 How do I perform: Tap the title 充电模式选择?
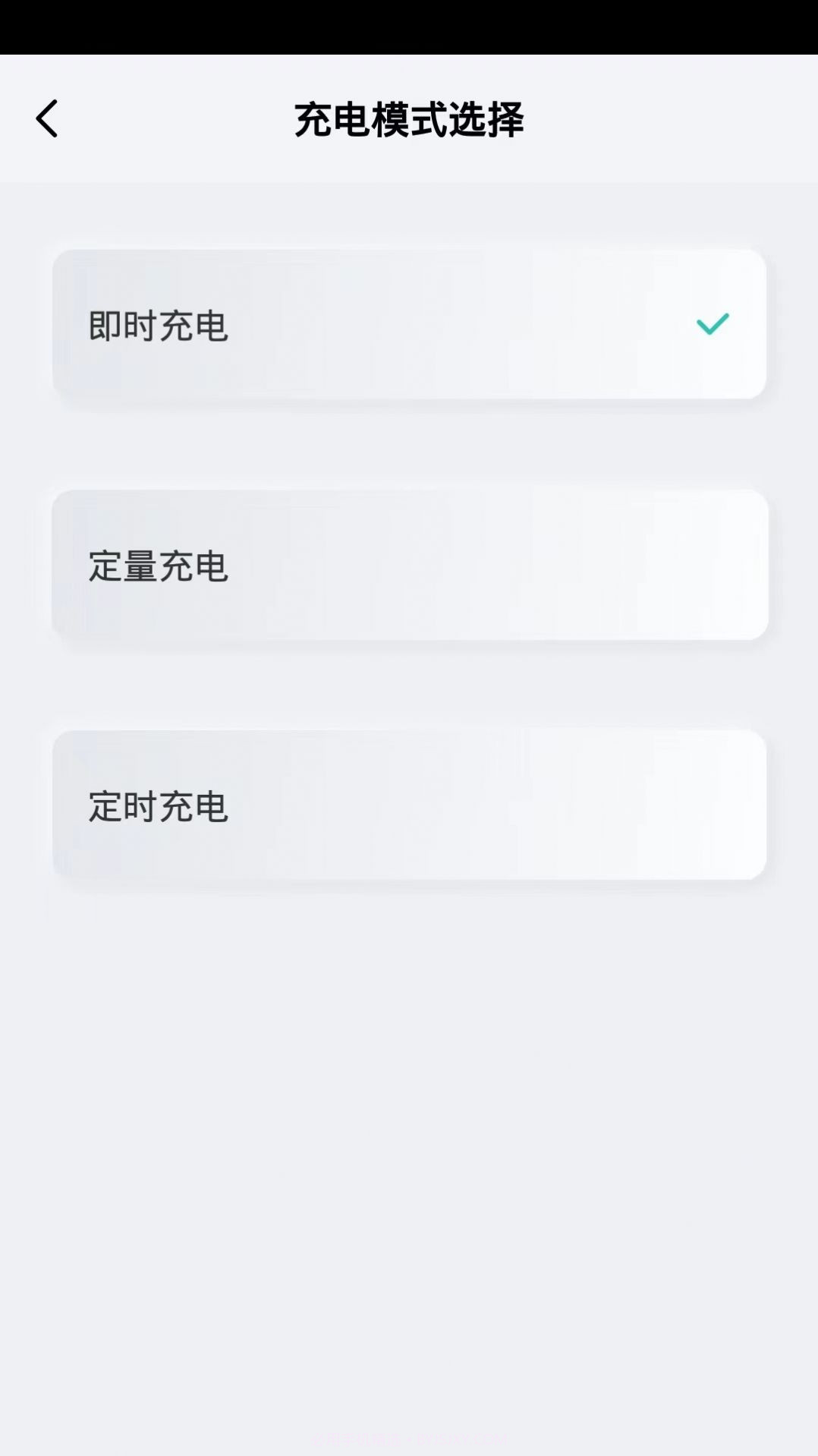pos(409,118)
